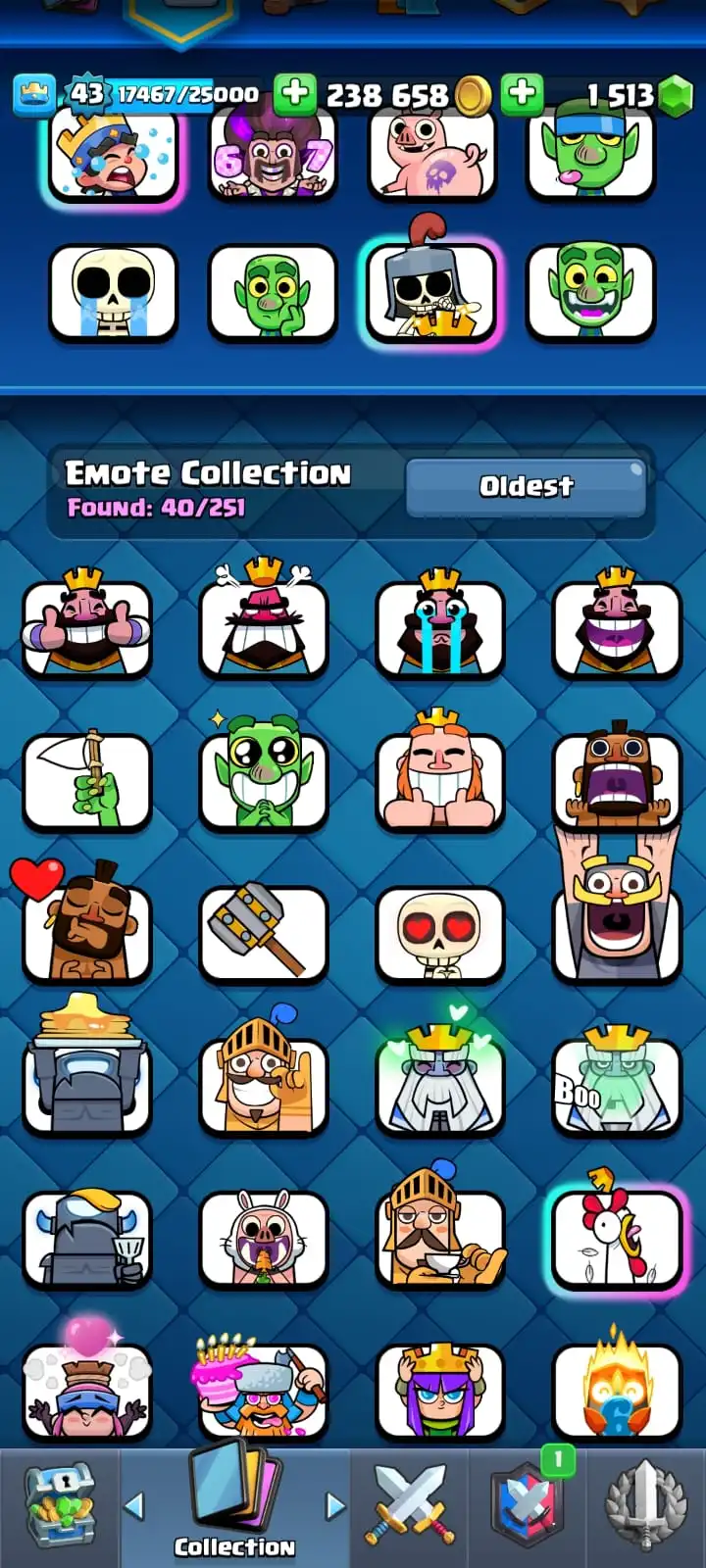Pick the skeleton with heart eyes emote

point(440,934)
